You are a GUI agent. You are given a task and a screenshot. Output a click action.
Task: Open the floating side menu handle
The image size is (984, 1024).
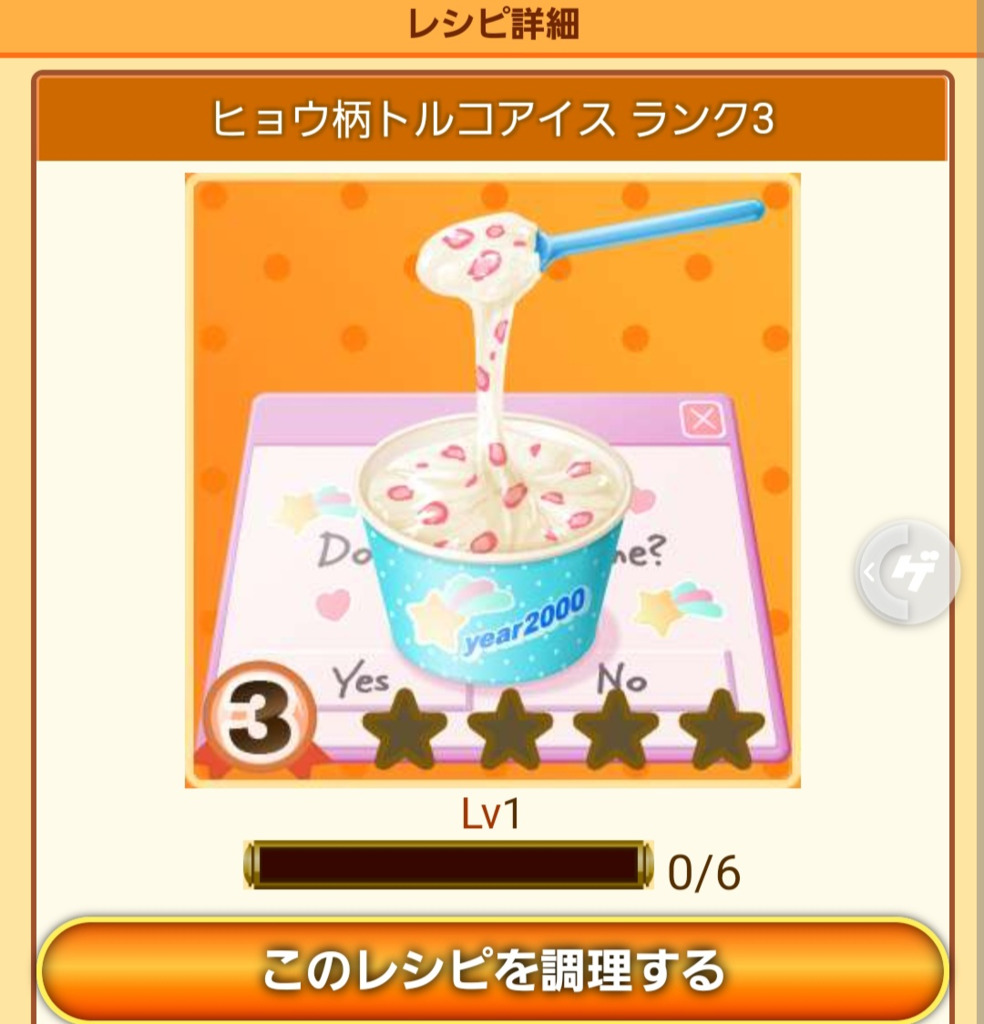pyautogui.click(x=908, y=573)
